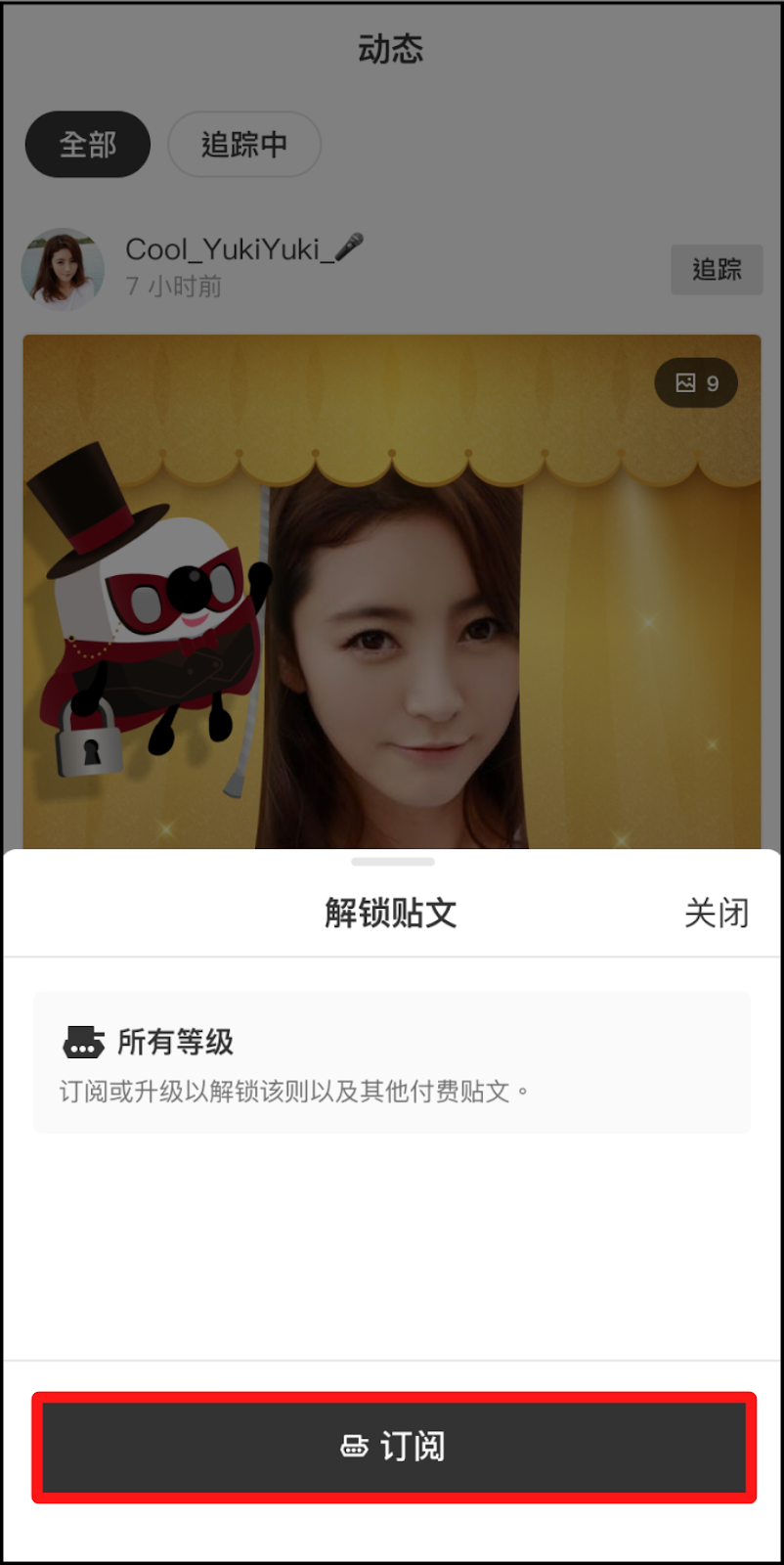Tap the 订阅 subscribe button
Screen dimensions: 784x1565
point(393,1447)
